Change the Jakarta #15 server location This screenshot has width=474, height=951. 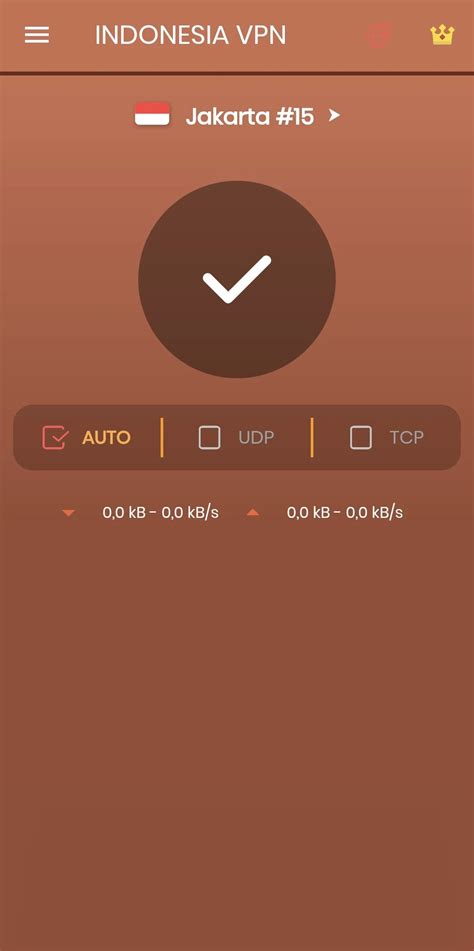coord(237,115)
